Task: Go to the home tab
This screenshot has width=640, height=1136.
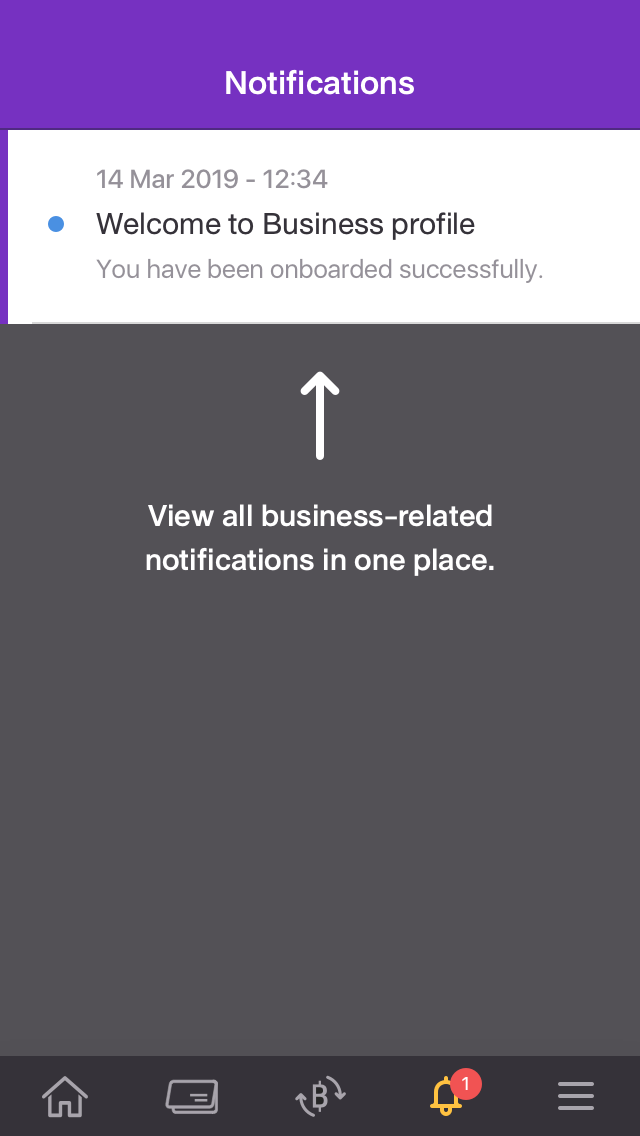Action: pos(65,1097)
